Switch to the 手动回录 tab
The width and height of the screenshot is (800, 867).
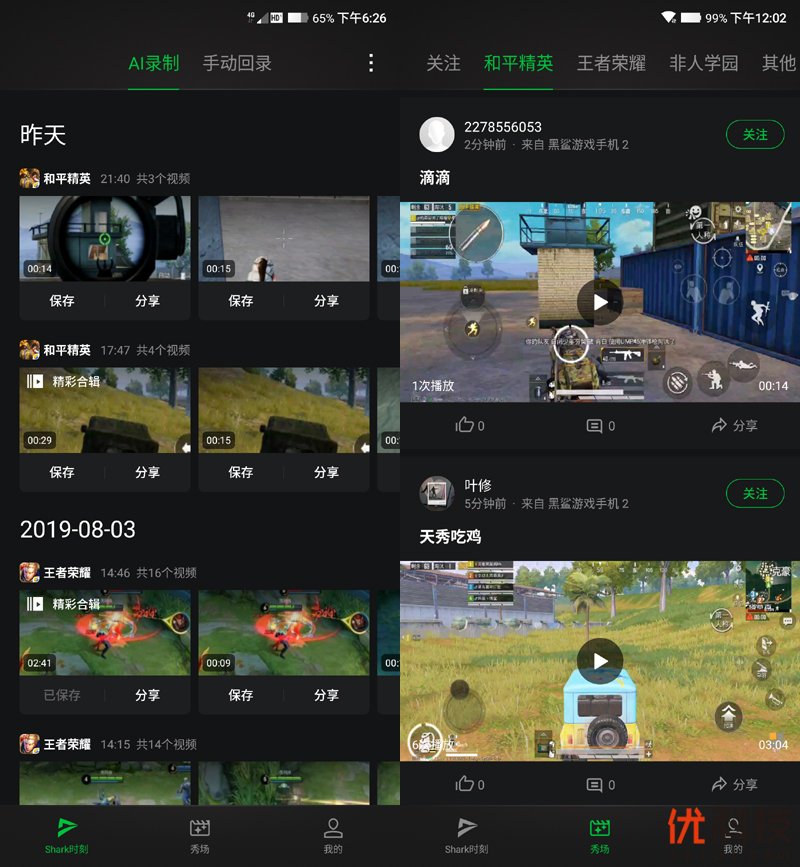[237, 63]
